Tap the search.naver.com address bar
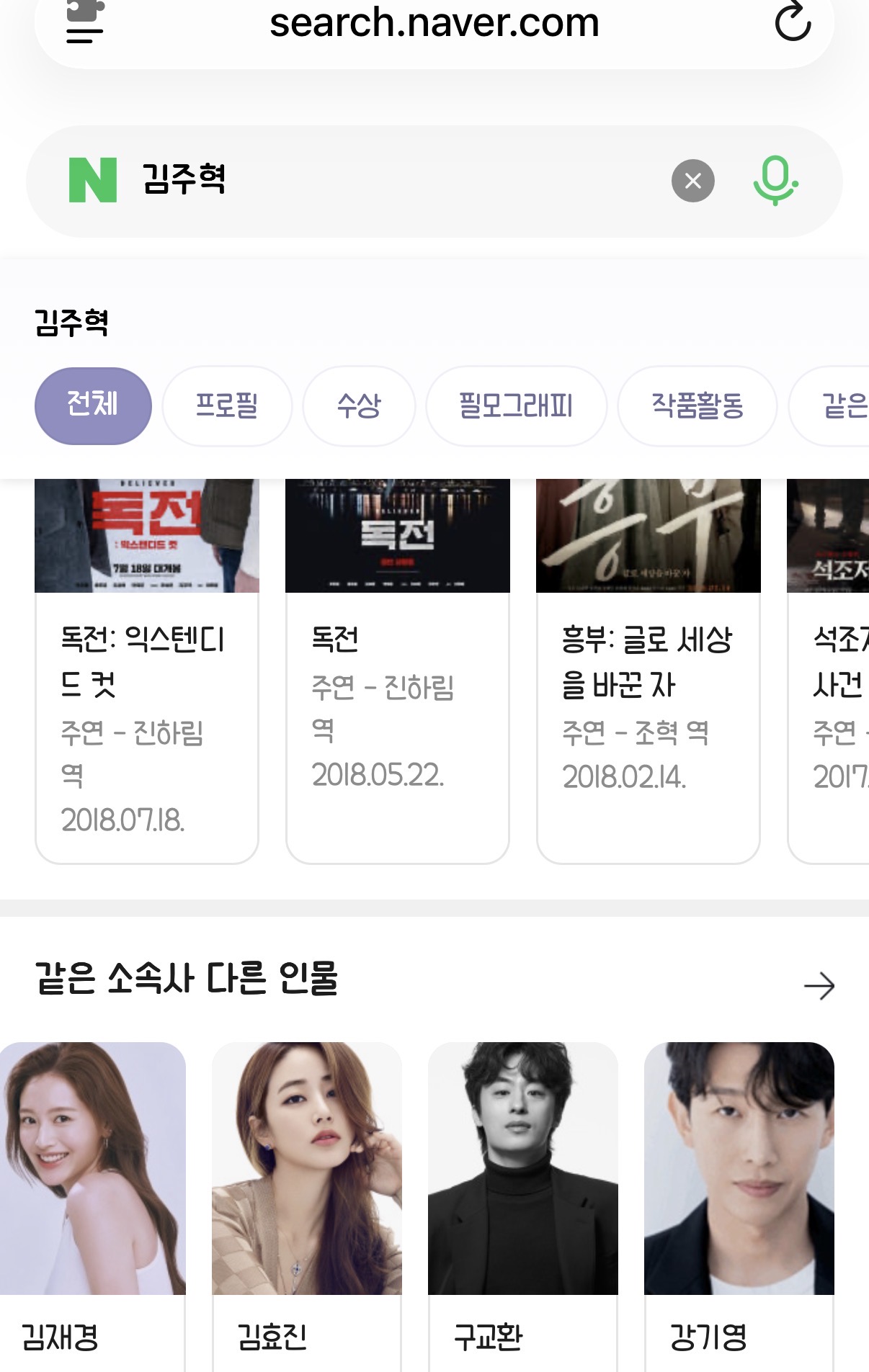Image resolution: width=869 pixels, height=1372 pixels. tap(434, 23)
